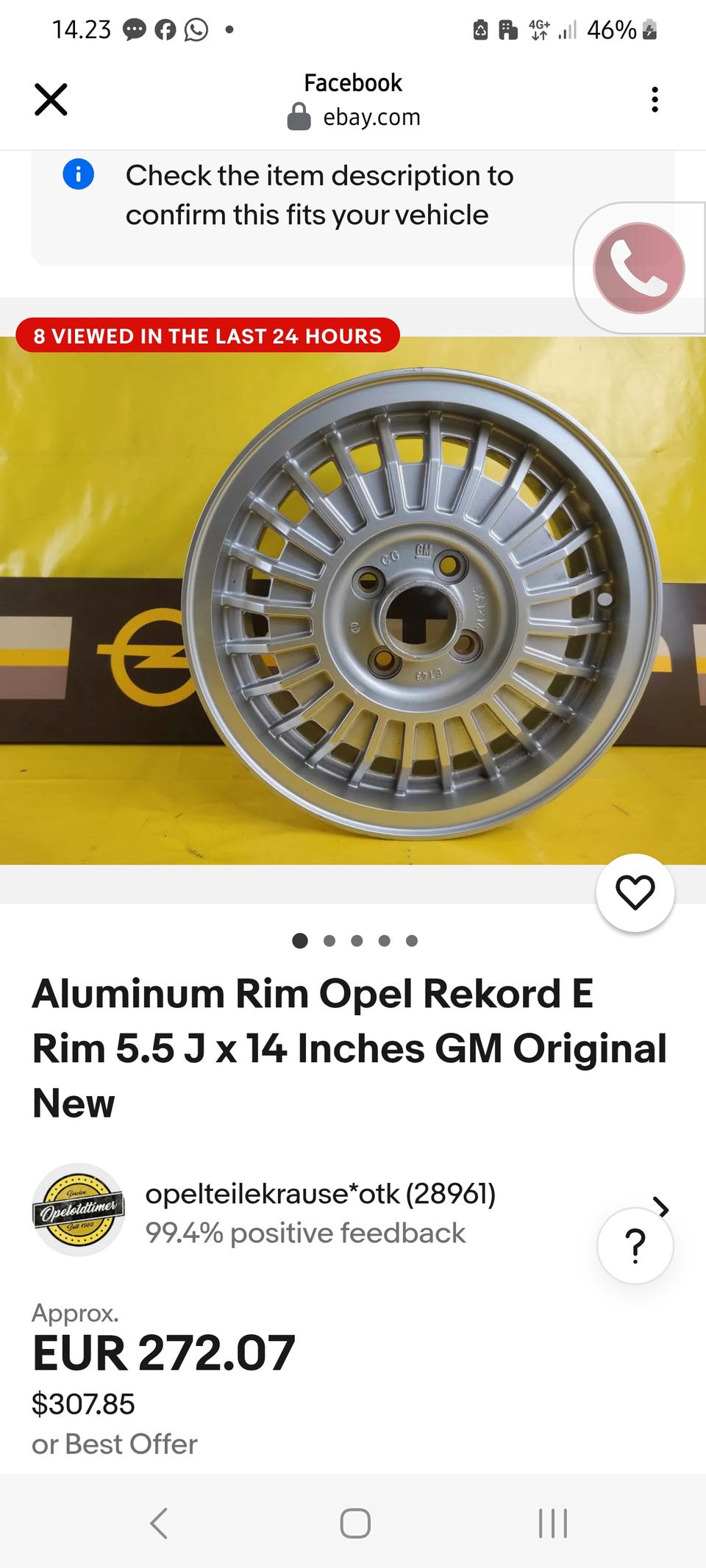
Task: Go back using system navigation
Action: [x=159, y=1522]
